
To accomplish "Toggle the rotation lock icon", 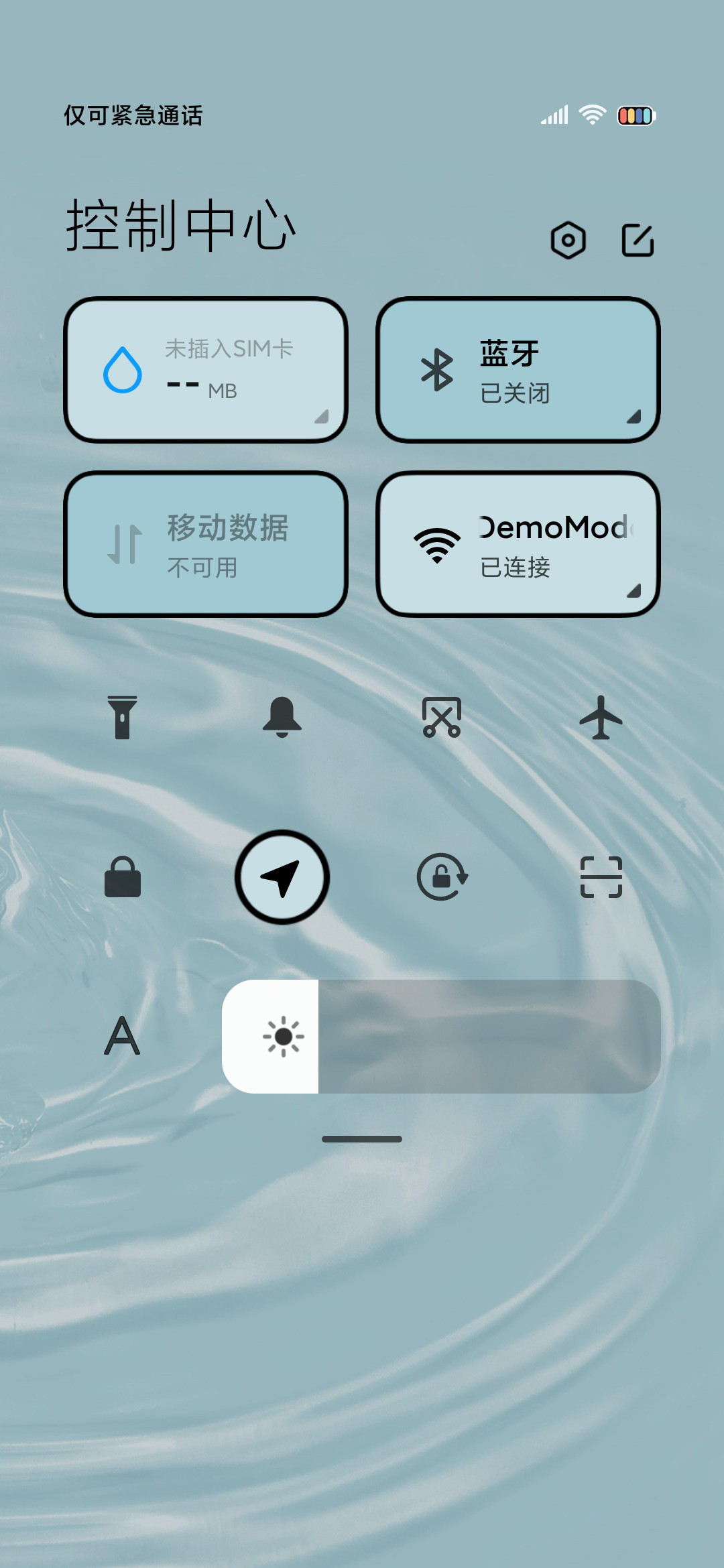I will click(442, 877).
